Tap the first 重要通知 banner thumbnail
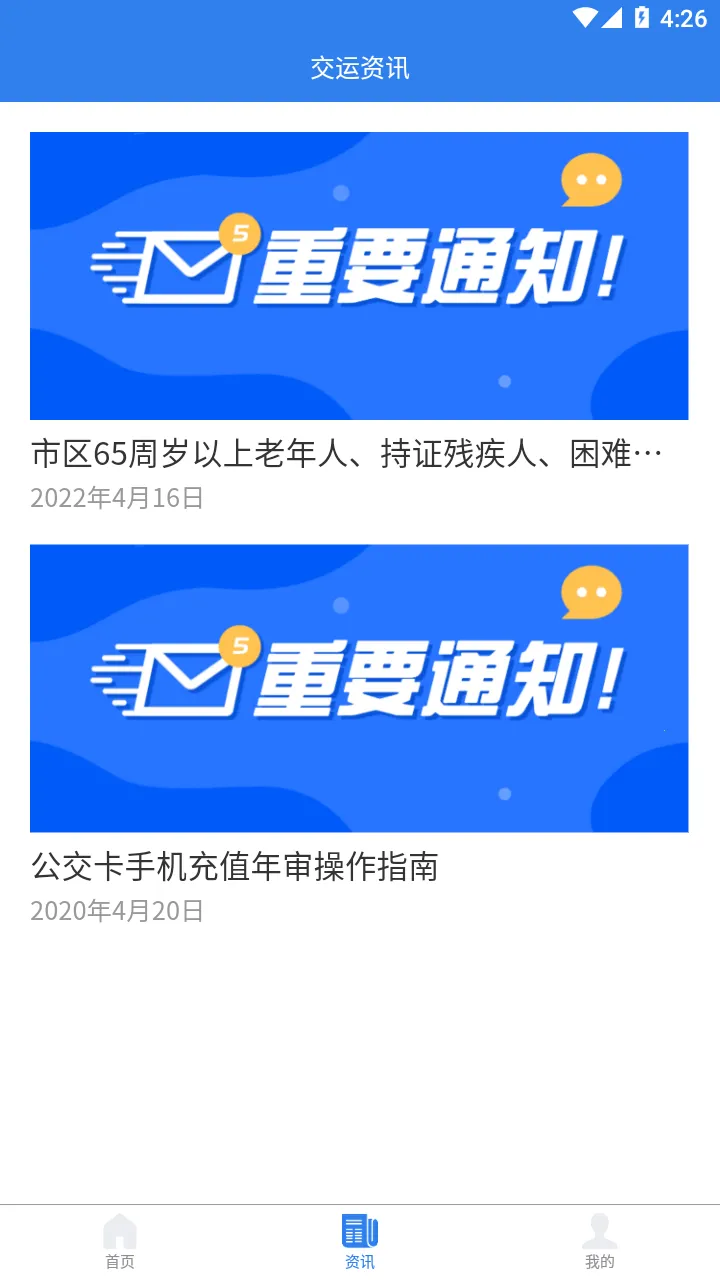The image size is (720, 1280). pyautogui.click(x=360, y=276)
